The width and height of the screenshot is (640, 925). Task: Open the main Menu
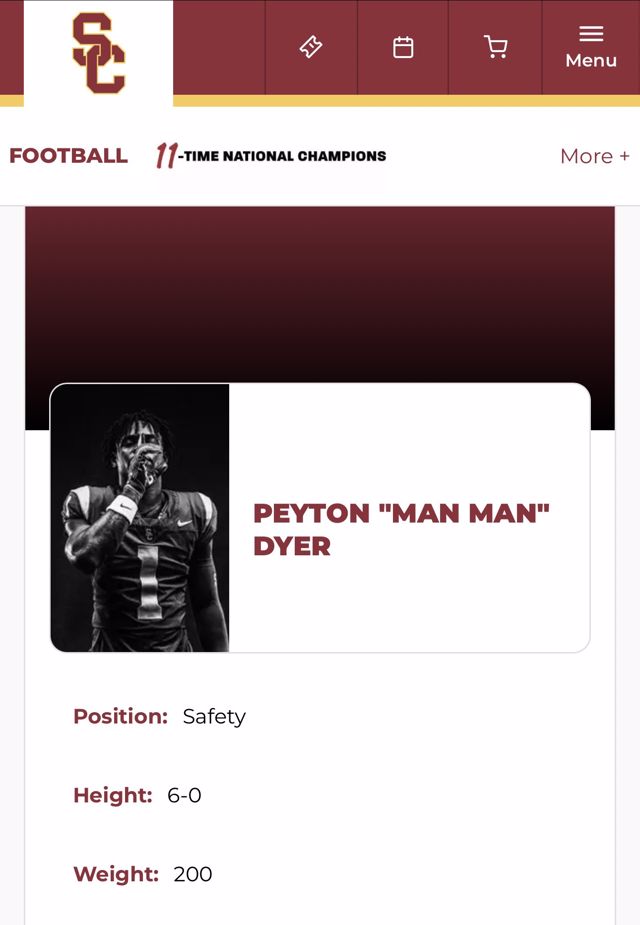[x=591, y=47]
